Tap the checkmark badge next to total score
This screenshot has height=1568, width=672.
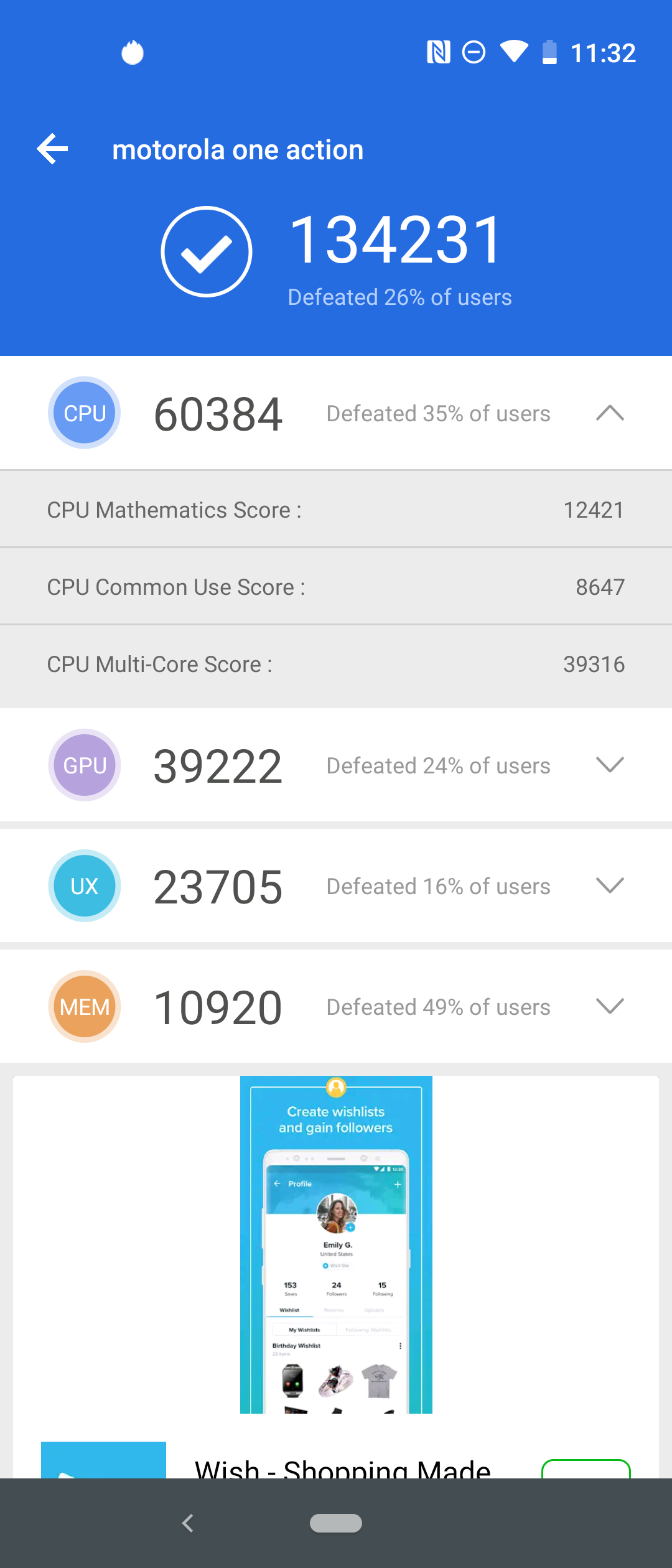click(206, 251)
